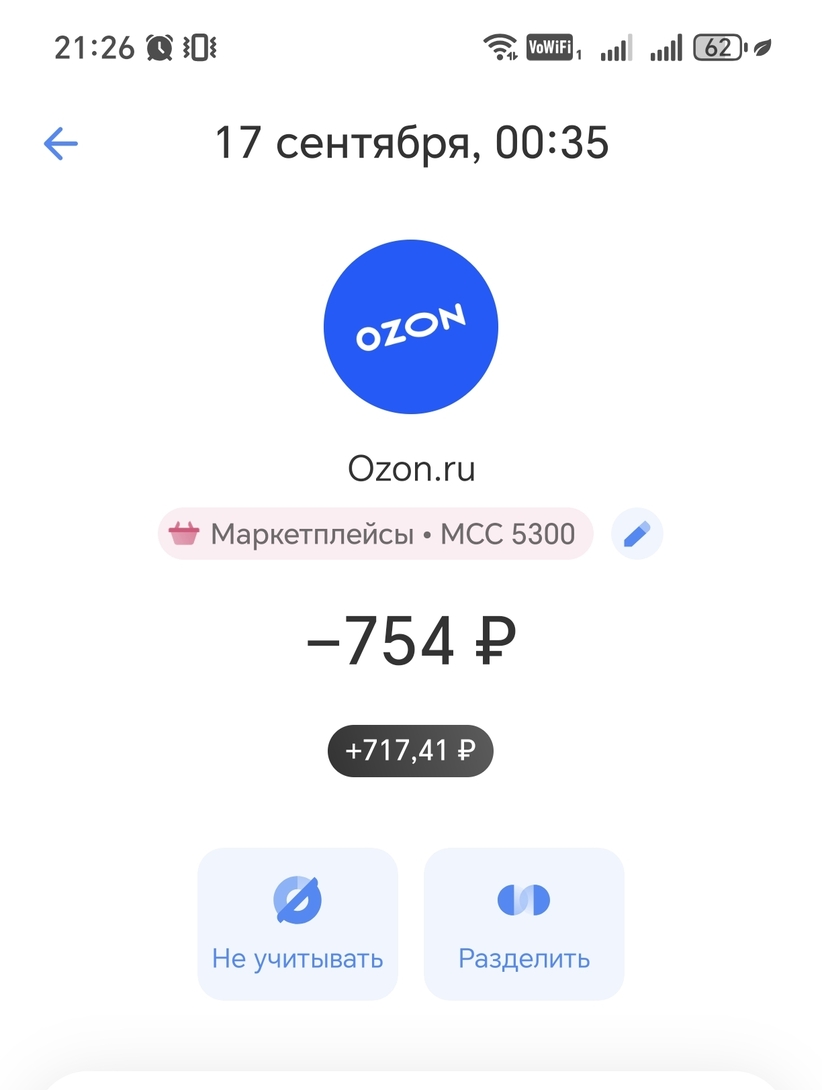Go back using the blue arrow
The height and width of the screenshot is (1090, 822).
coord(60,142)
